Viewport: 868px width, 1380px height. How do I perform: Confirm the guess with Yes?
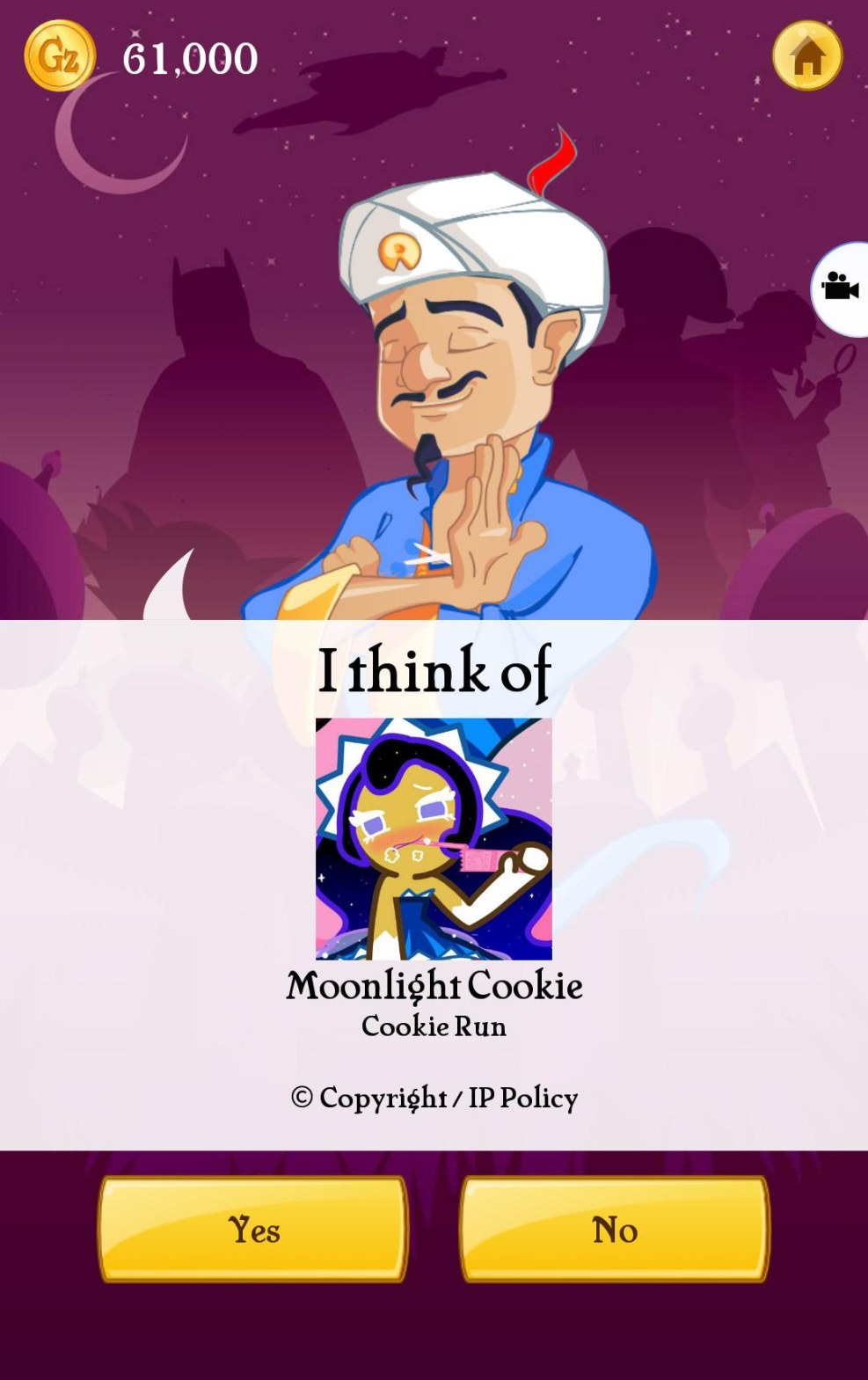click(x=253, y=1228)
